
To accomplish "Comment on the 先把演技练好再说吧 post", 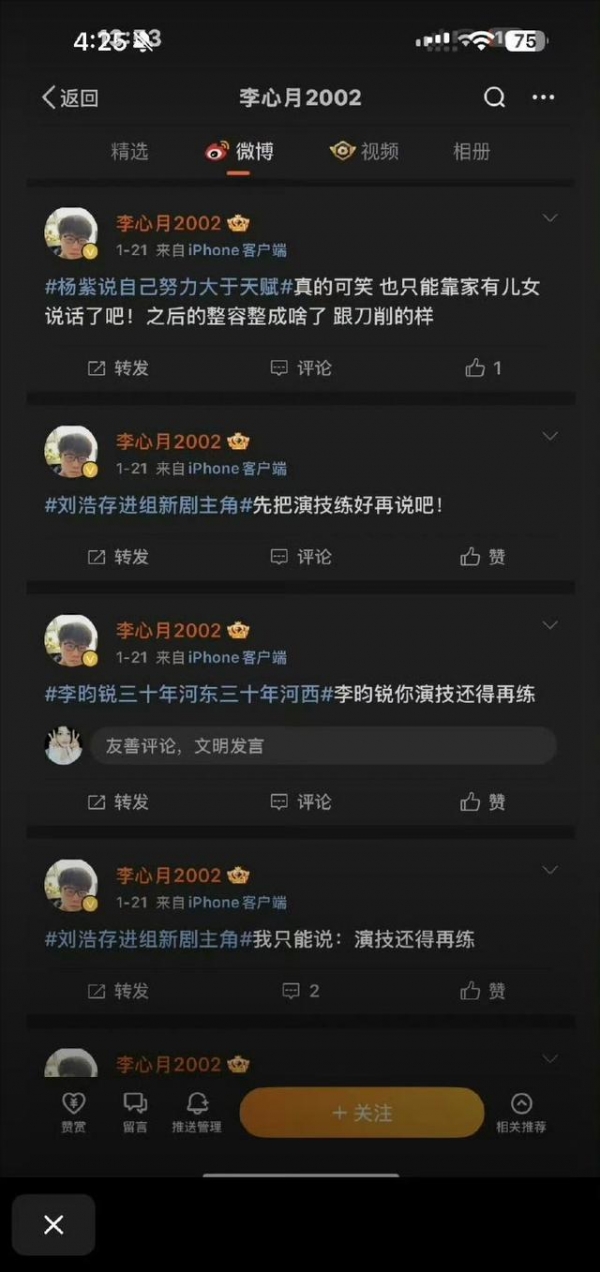I will [x=301, y=556].
